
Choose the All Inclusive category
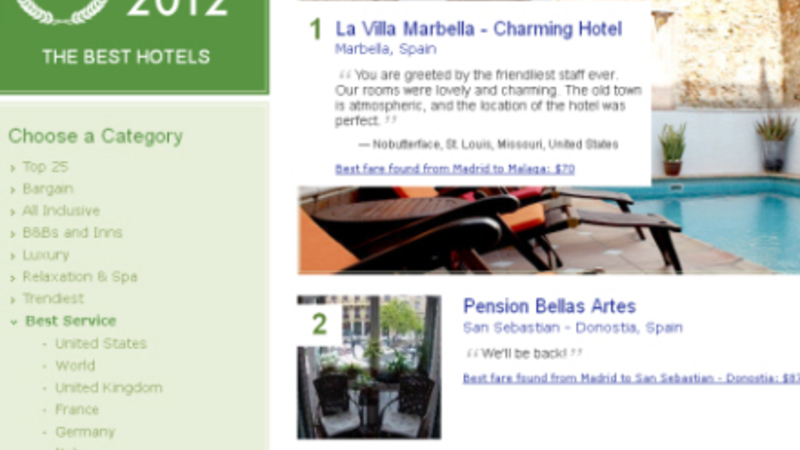coord(61,210)
